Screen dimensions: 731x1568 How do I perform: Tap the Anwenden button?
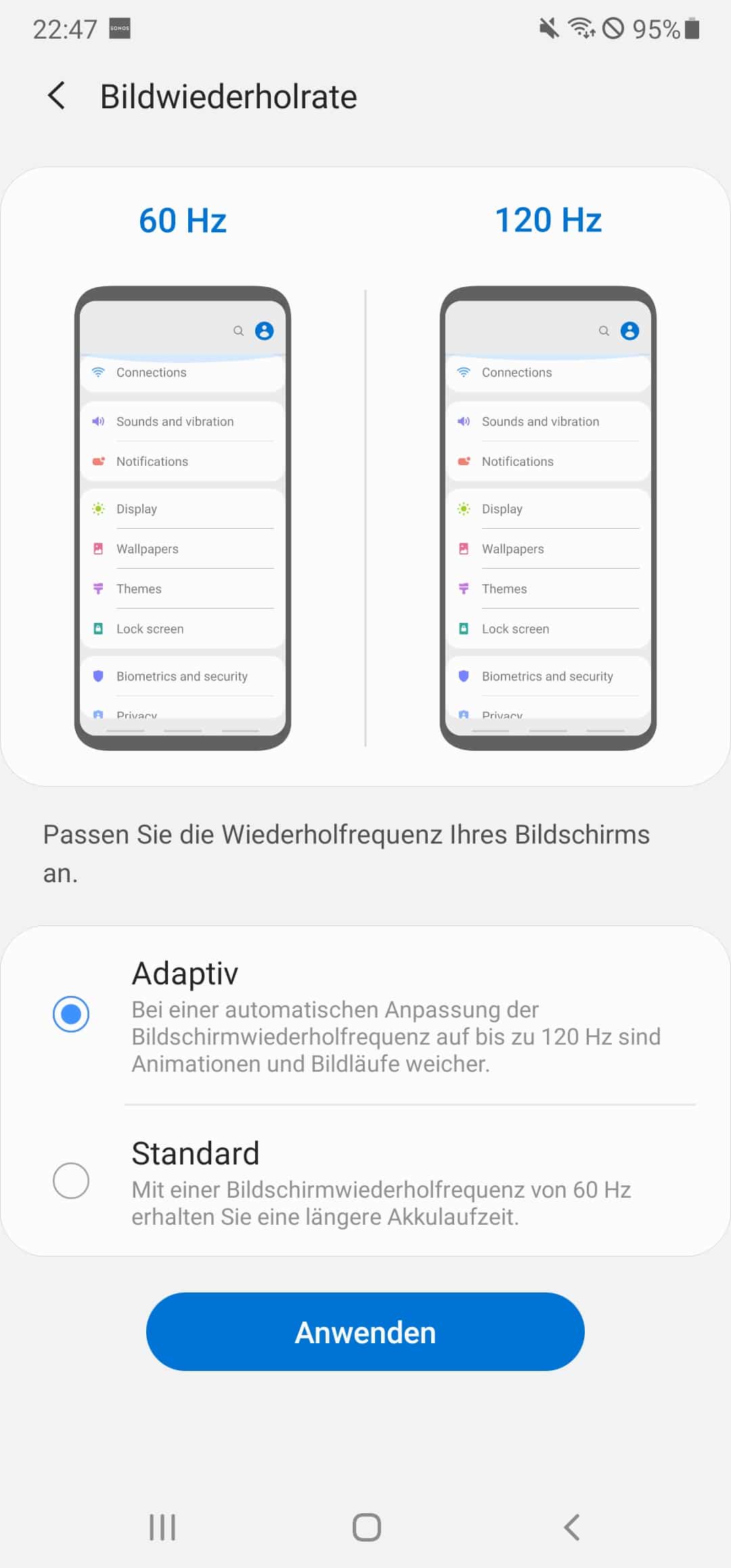[x=365, y=1331]
